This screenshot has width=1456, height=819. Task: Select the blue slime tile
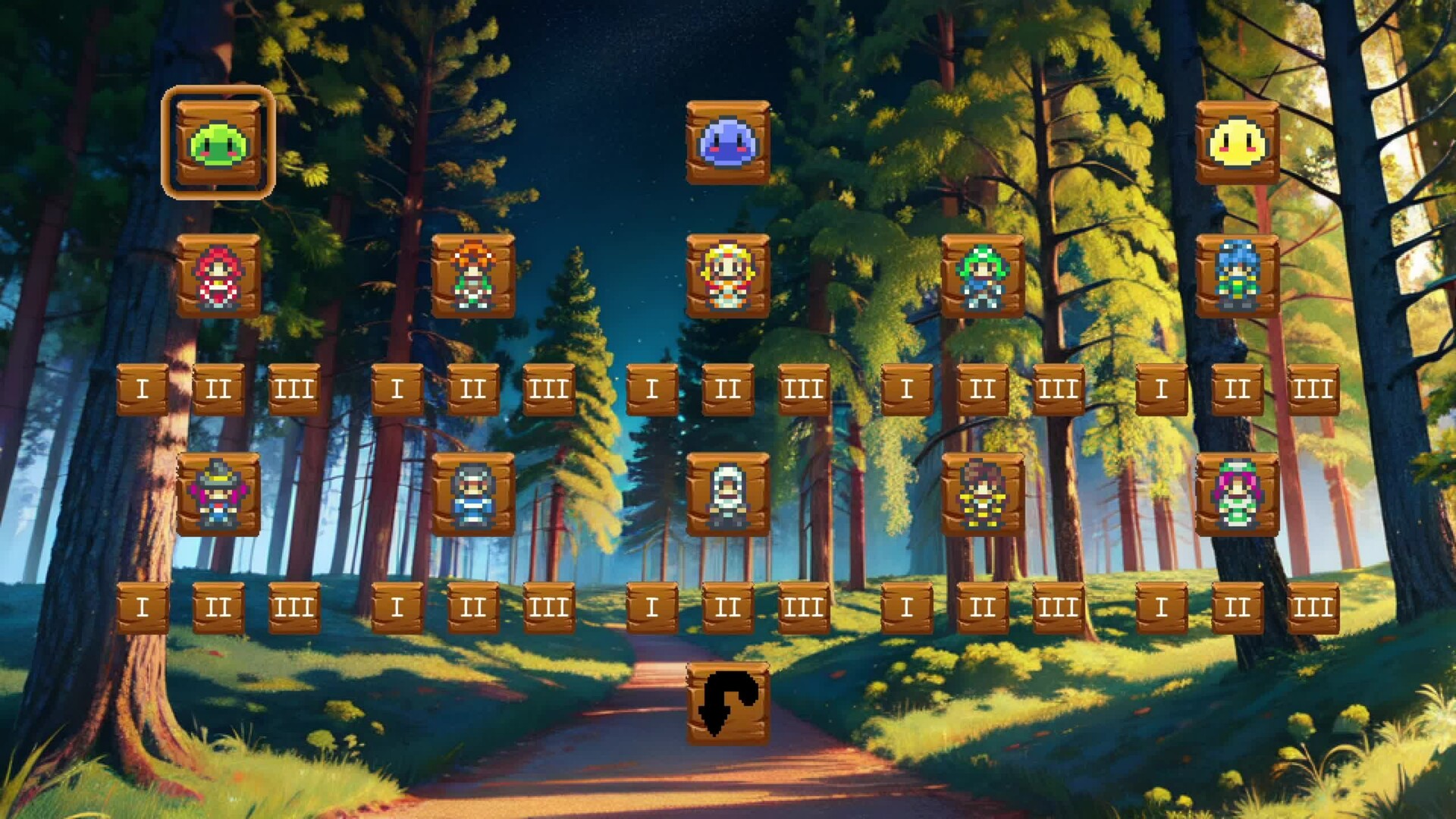[727, 143]
